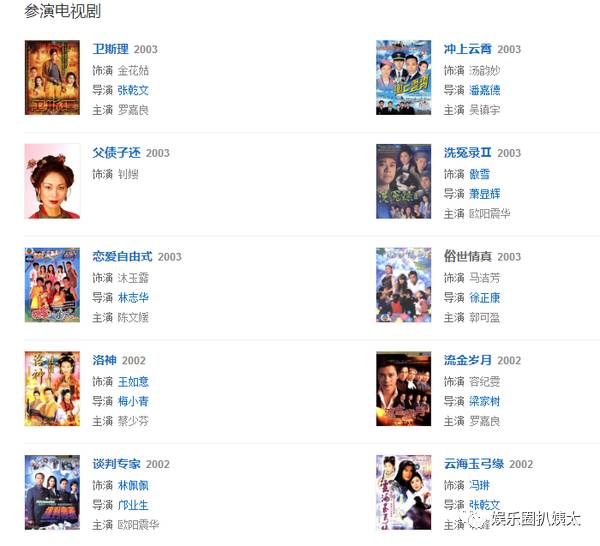Open the 父债子还 series title
The height and width of the screenshot is (546, 600).
117,153
